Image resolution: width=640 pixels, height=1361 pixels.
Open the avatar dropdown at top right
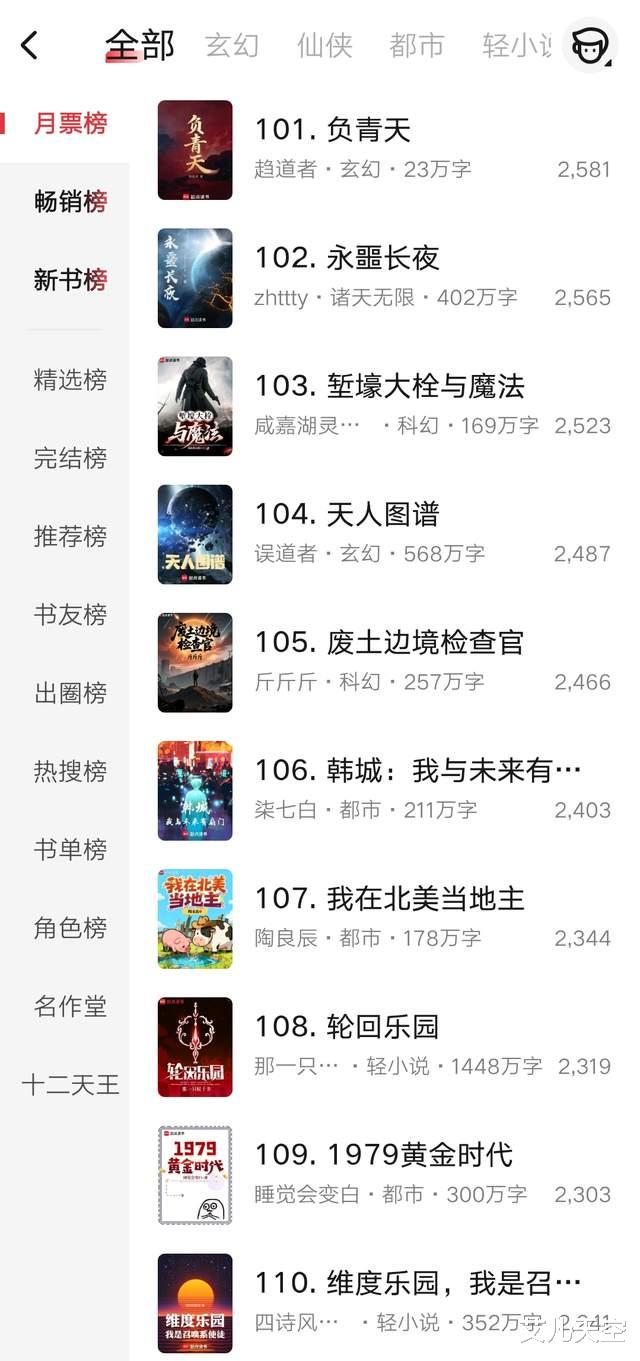tap(590, 45)
